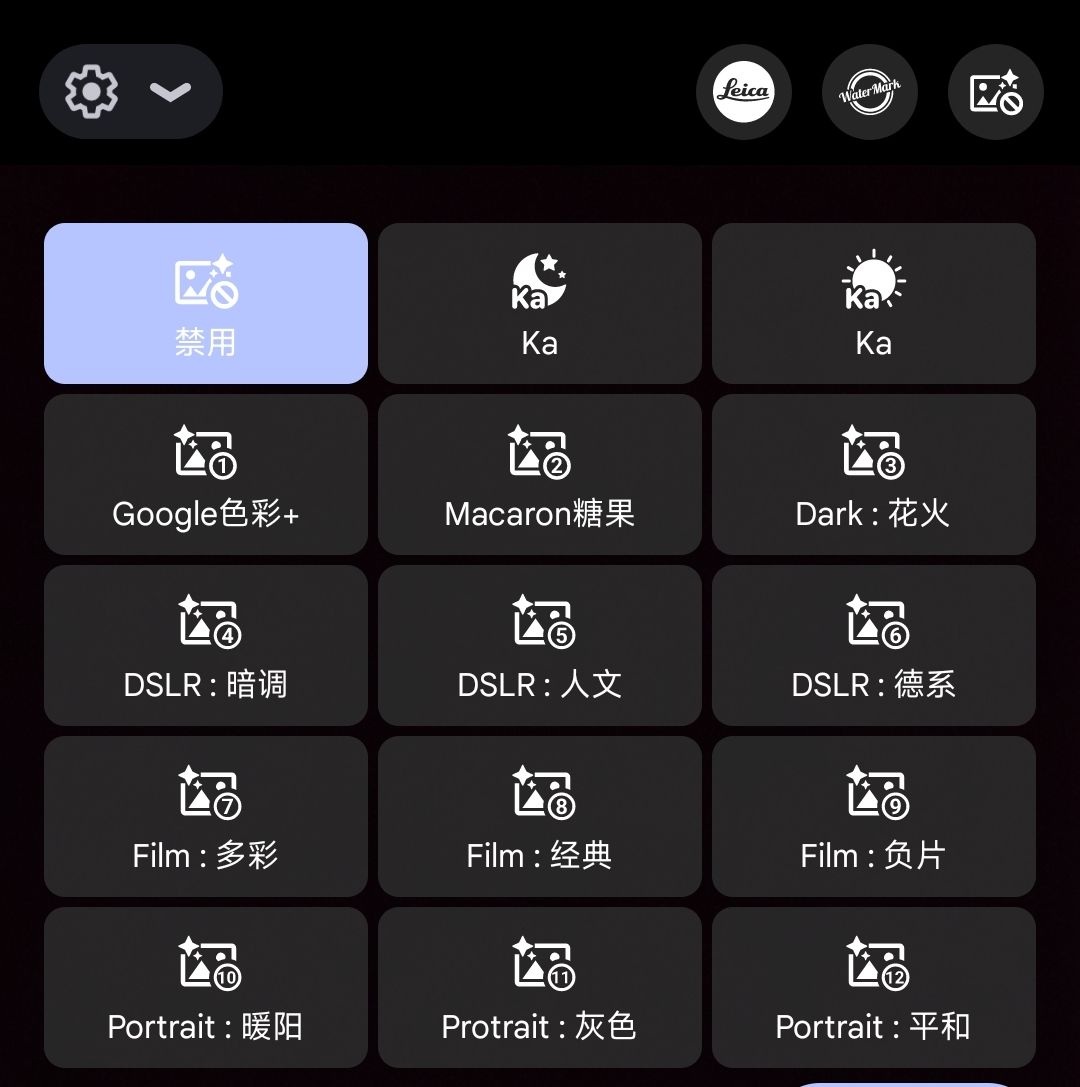1080x1087 pixels.
Task: Select Dark : 花火 filter
Action: 873,474
